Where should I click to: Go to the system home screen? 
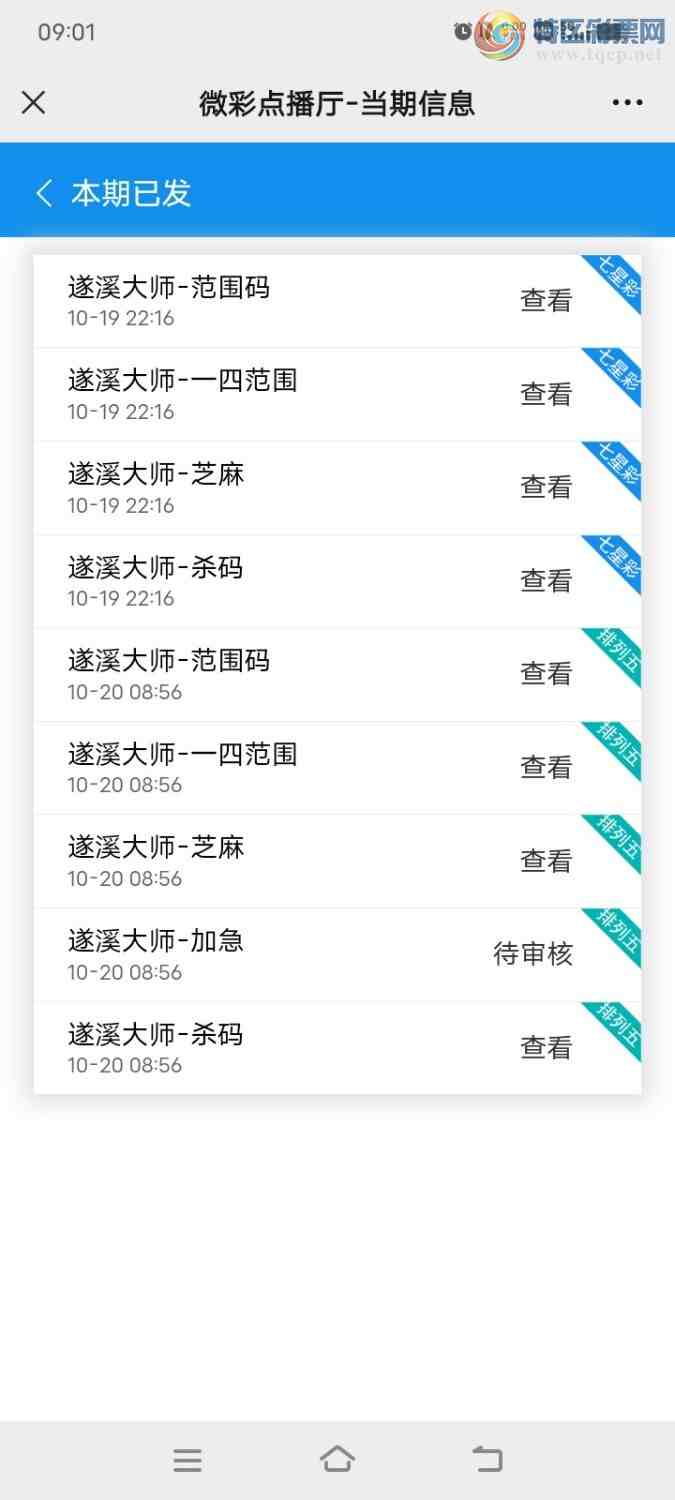tap(337, 1460)
